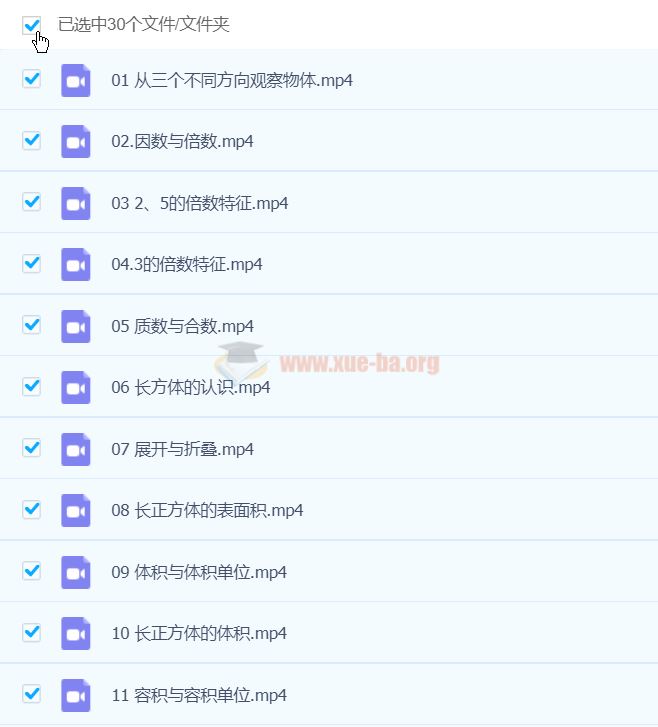Deselect 08 长正方体的表面积.mp4 checkbox
The image size is (658, 727).
31,510
